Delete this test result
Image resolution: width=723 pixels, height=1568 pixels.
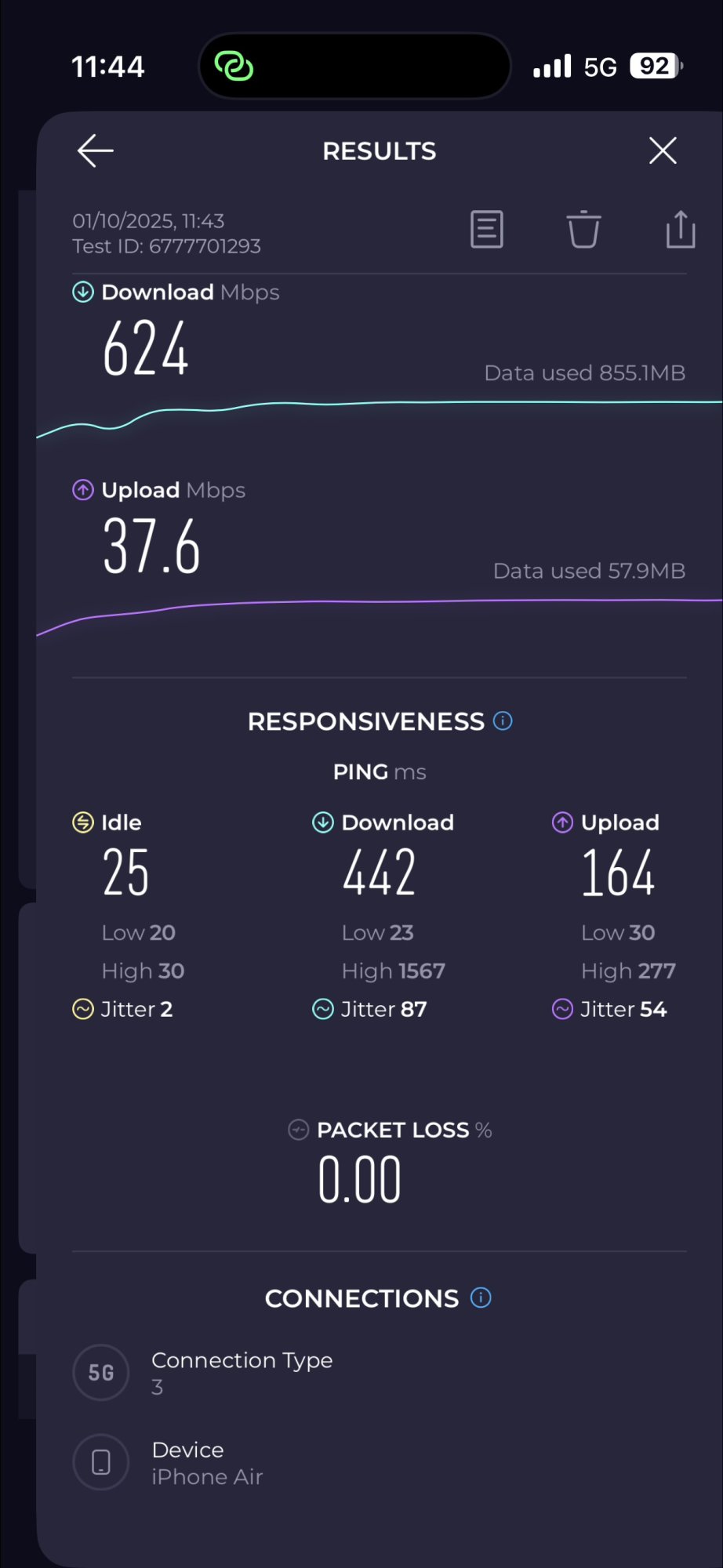coord(583,230)
